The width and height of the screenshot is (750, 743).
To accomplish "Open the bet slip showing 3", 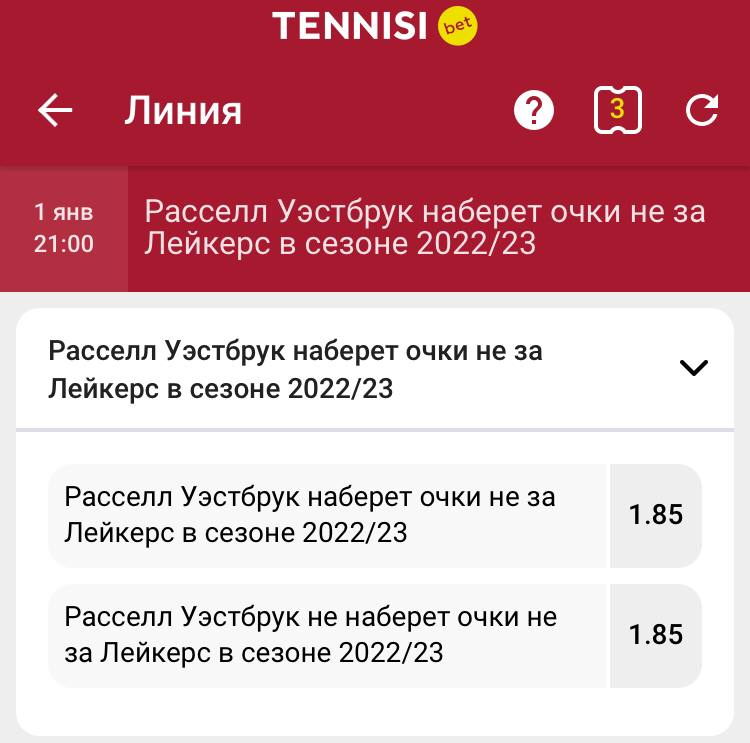I will click(617, 110).
